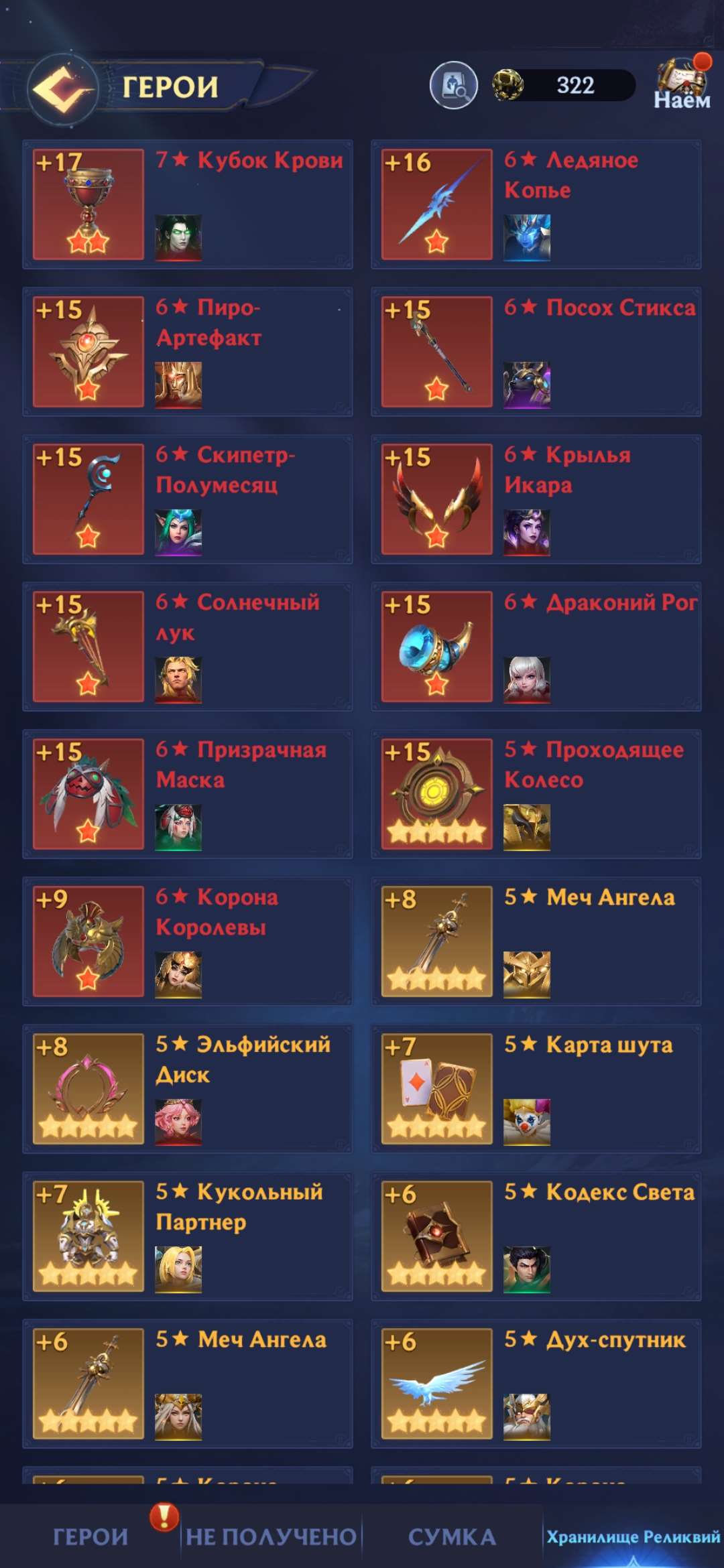
Task: Switch to the Герои tab
Action: (90, 1537)
